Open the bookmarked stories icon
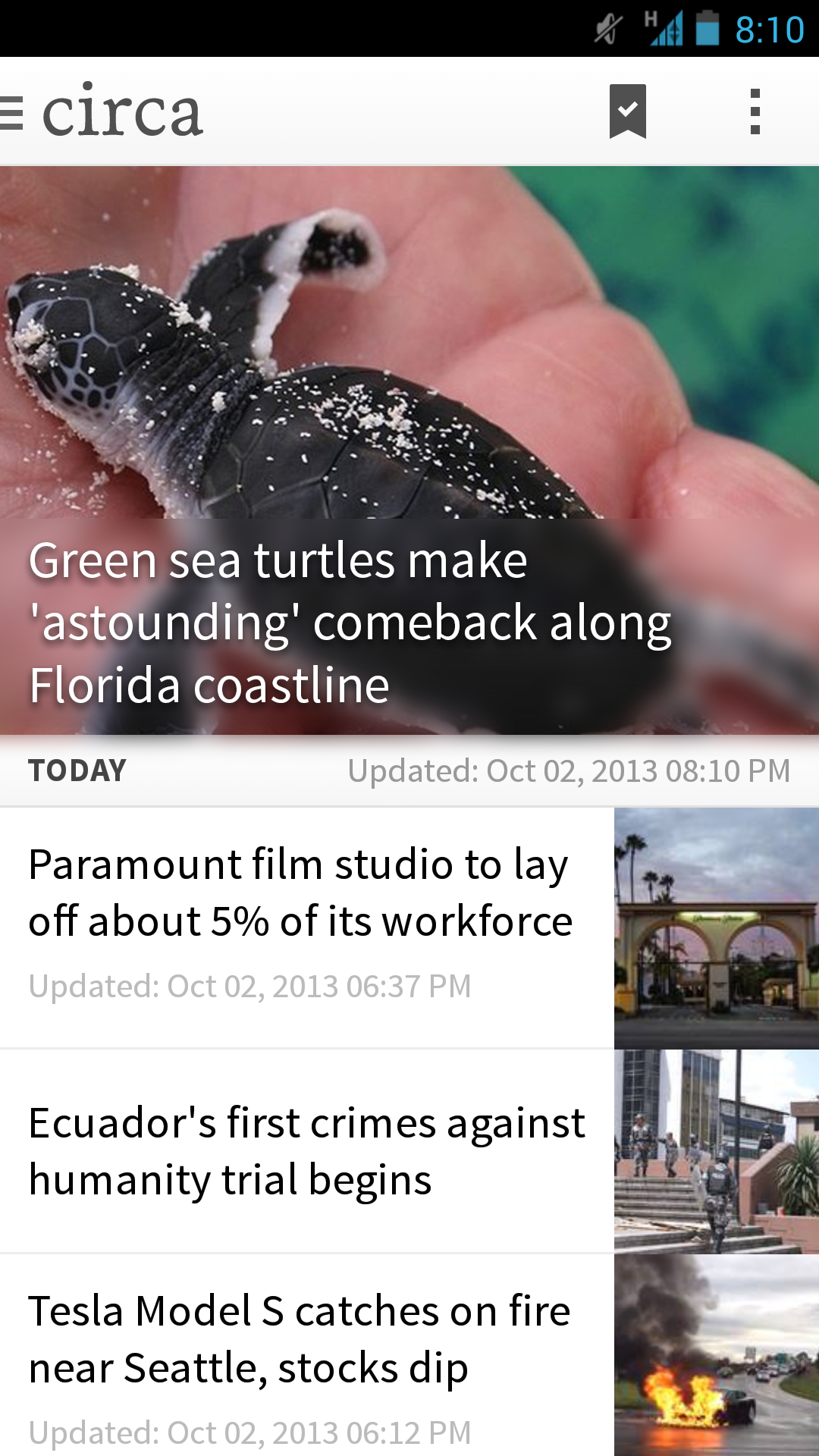 (x=627, y=111)
